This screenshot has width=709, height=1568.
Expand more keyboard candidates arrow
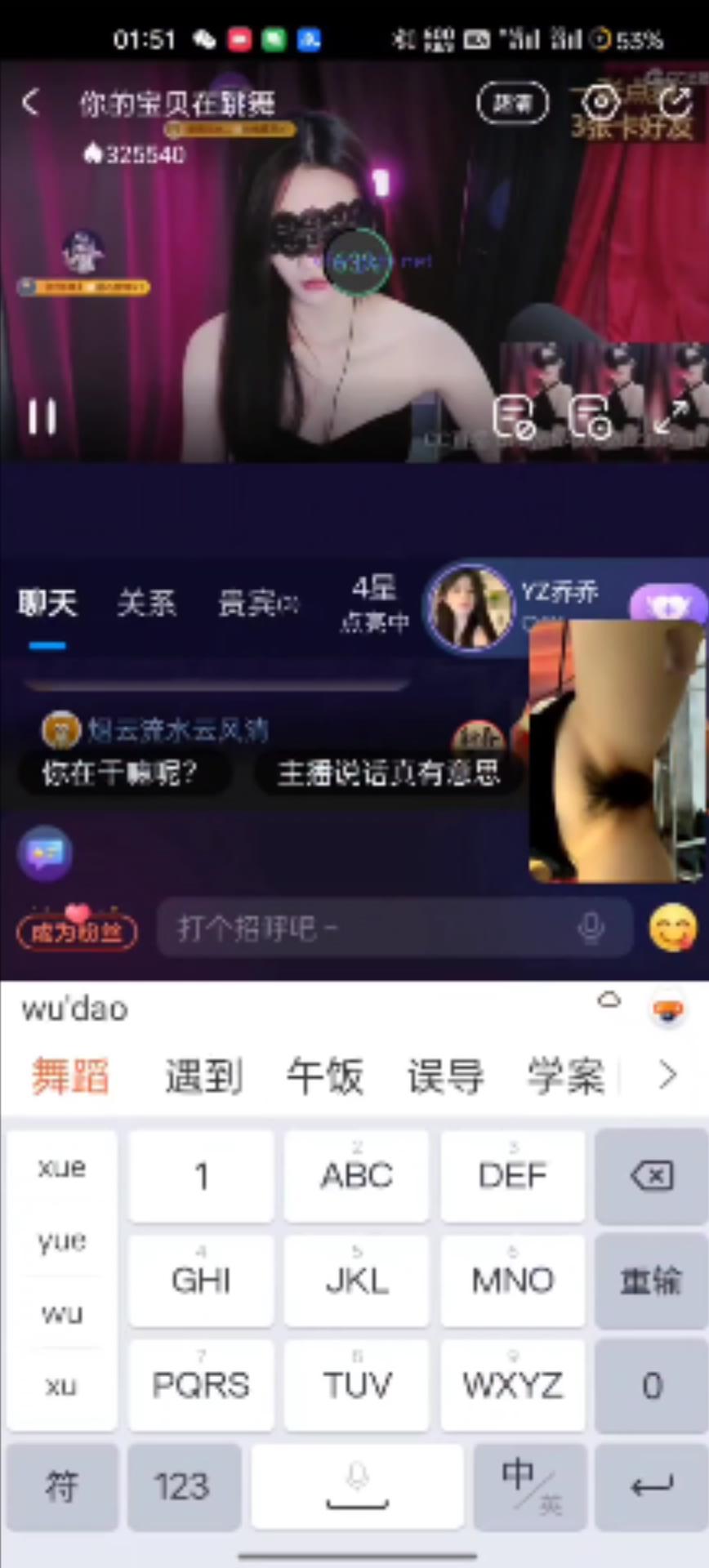tap(667, 1075)
